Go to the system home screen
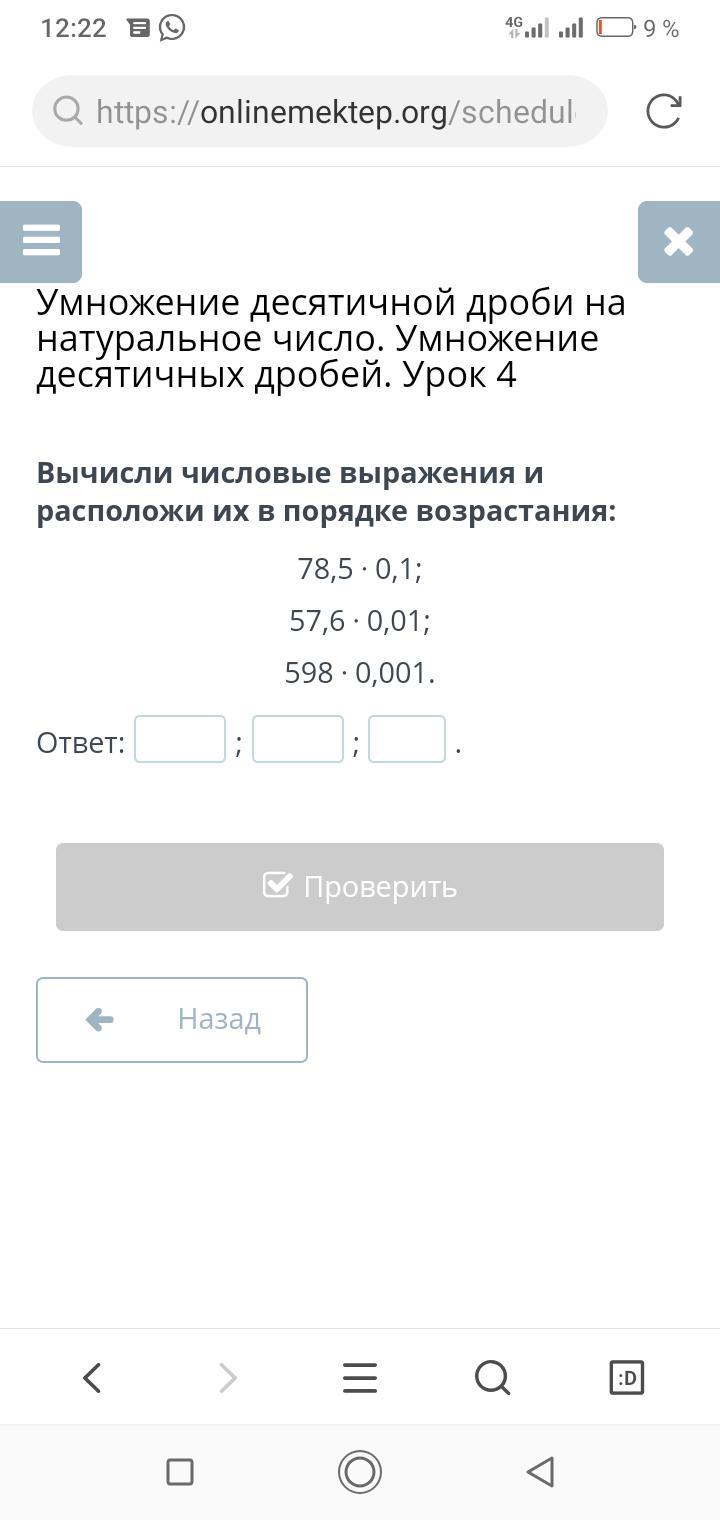Viewport: 720px width, 1520px height. tap(360, 1472)
